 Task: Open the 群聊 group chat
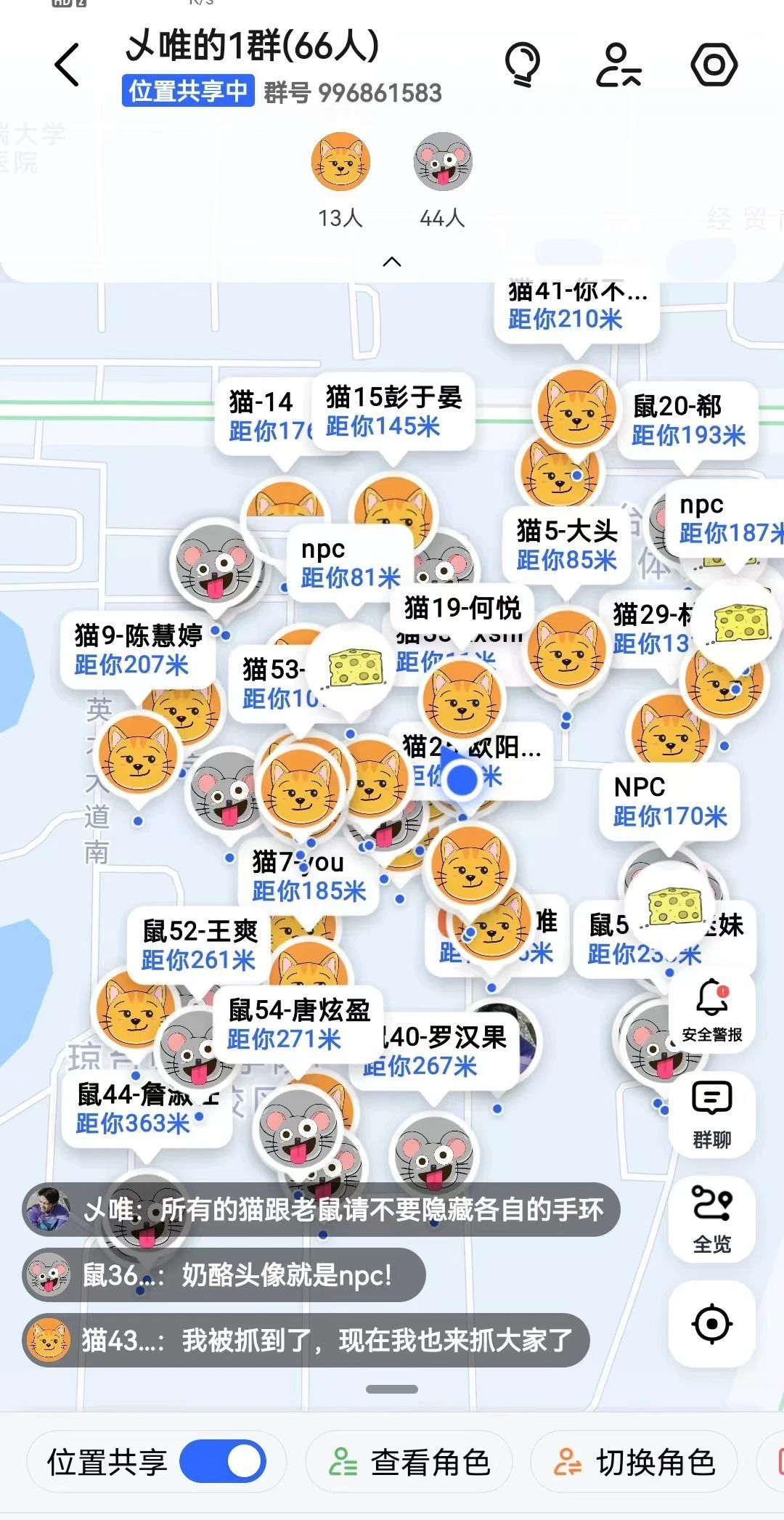click(712, 1115)
